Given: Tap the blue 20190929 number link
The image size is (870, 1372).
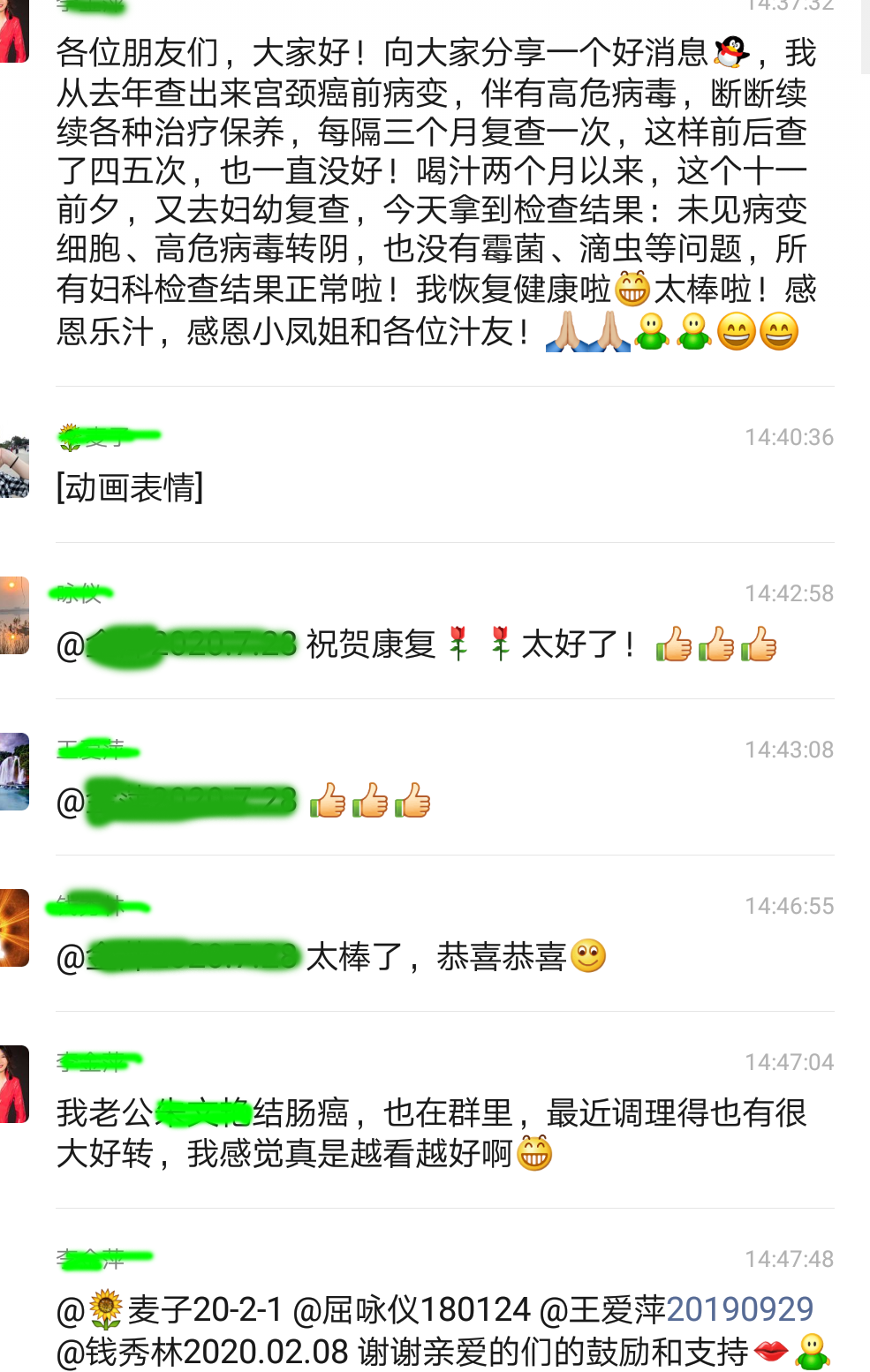Looking at the screenshot, I should (739, 1309).
